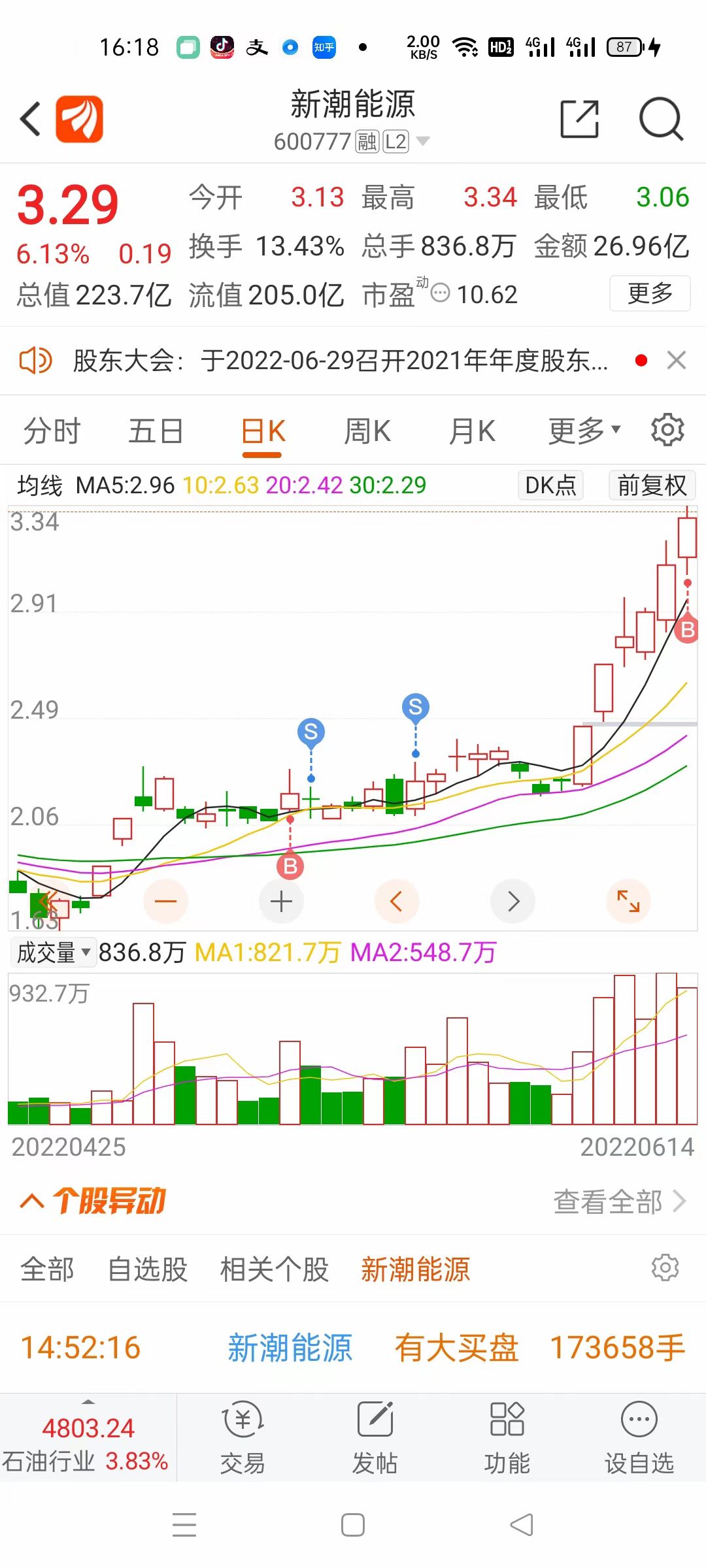Select the 周K chart tab
The image size is (706, 1568).
coord(367,431)
